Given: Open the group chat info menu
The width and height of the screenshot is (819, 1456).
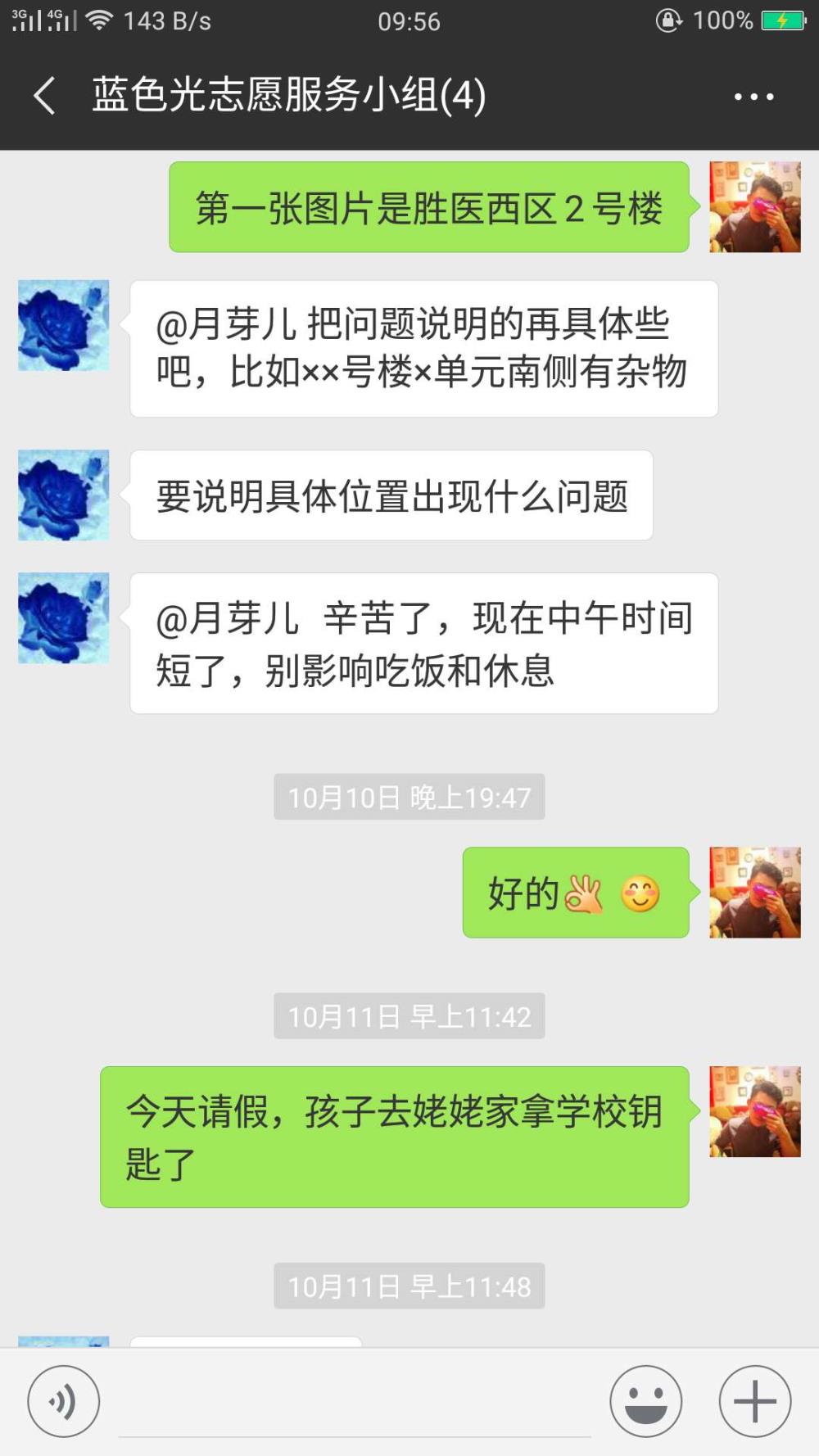Looking at the screenshot, I should [x=753, y=97].
